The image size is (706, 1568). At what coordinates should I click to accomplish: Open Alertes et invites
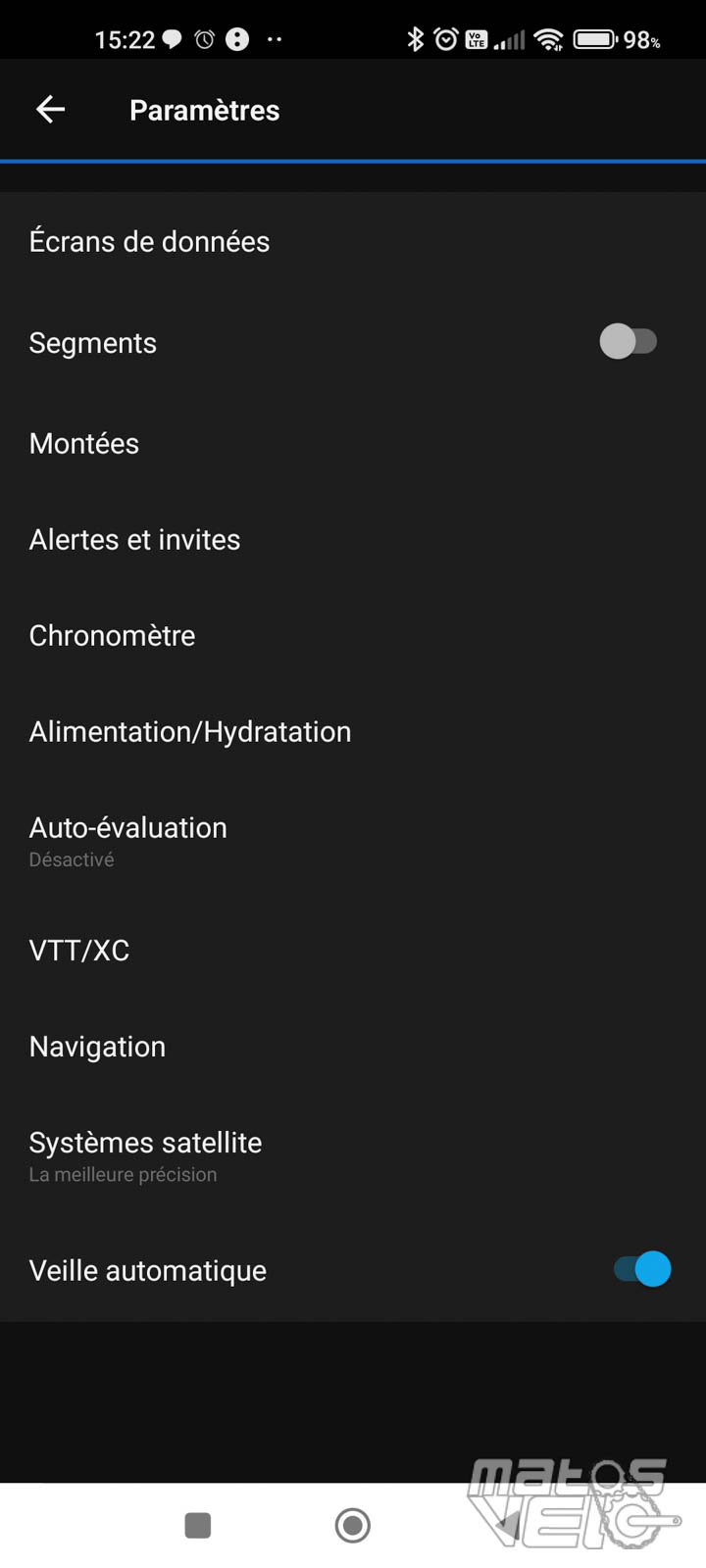[x=353, y=539]
